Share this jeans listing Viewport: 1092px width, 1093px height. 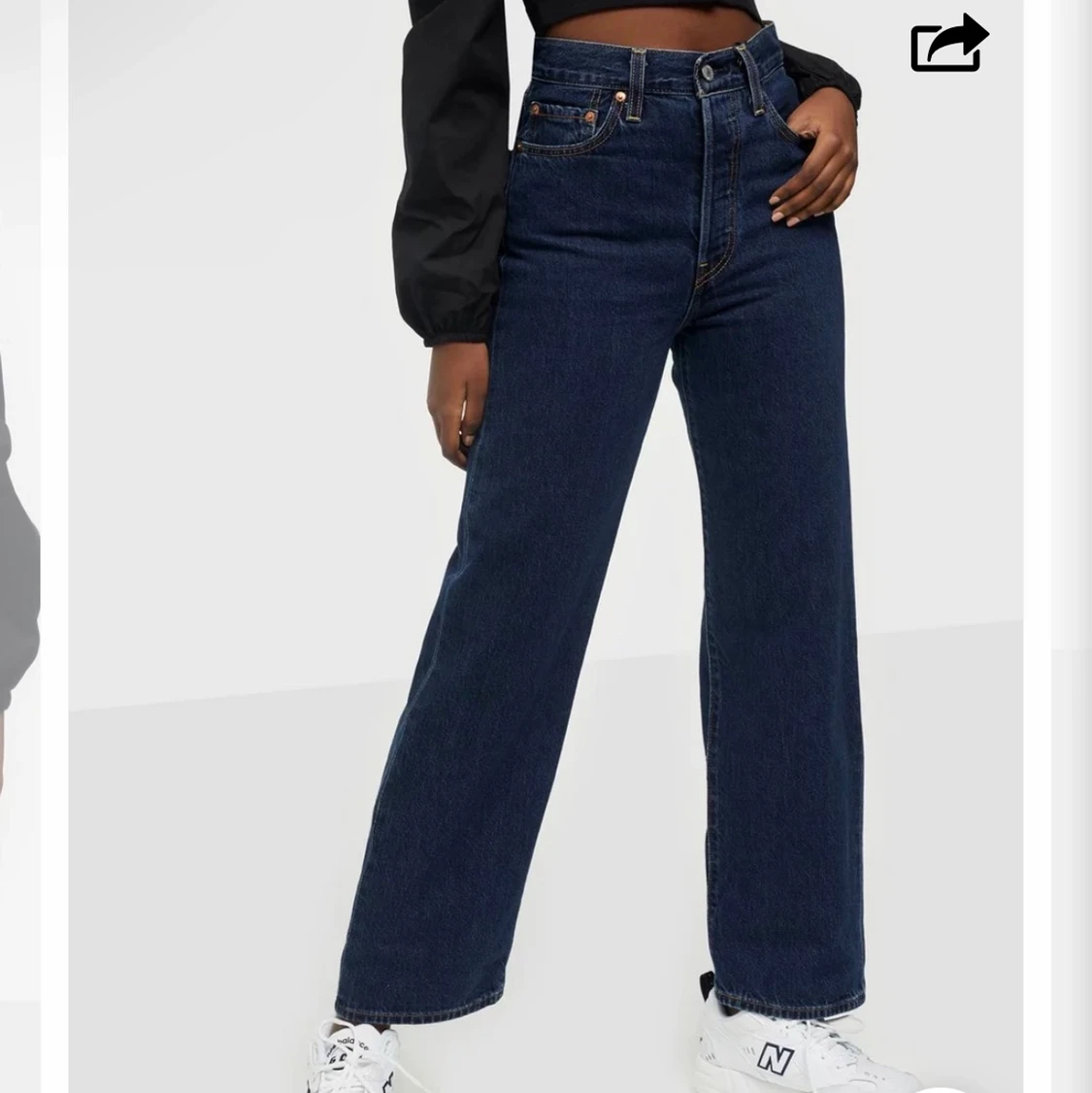[947, 44]
